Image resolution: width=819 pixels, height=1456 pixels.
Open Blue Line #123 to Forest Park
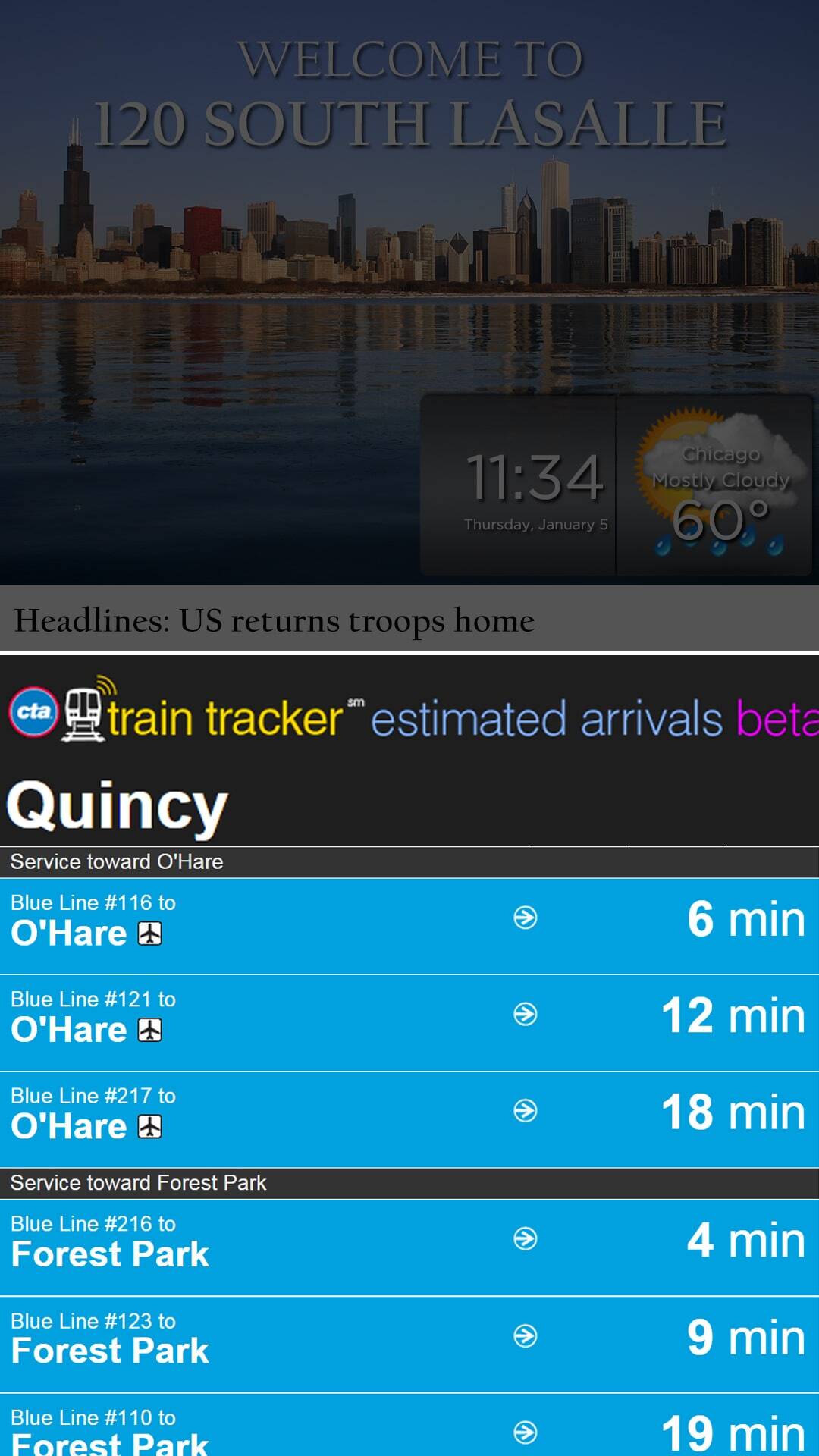(x=409, y=1345)
